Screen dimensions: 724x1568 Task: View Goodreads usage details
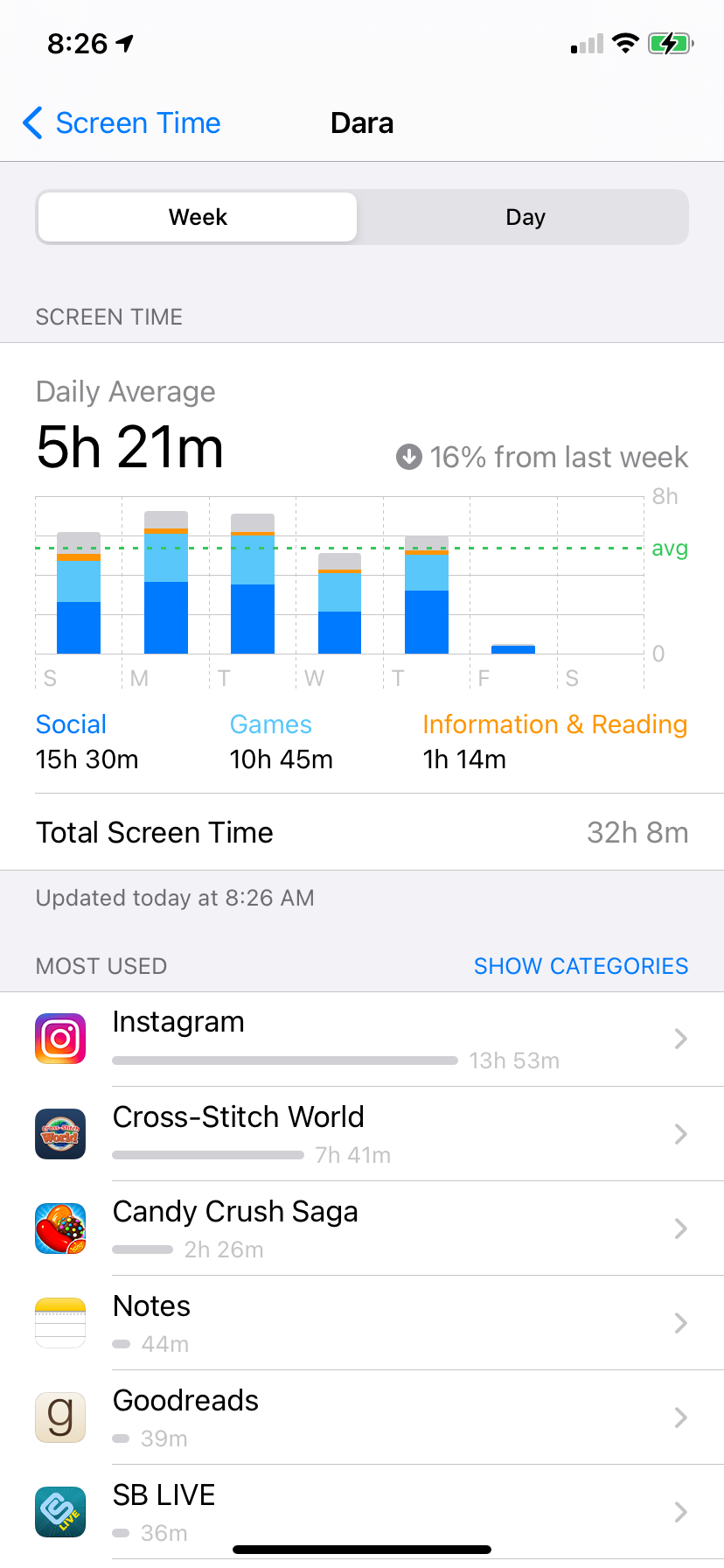362,1417
